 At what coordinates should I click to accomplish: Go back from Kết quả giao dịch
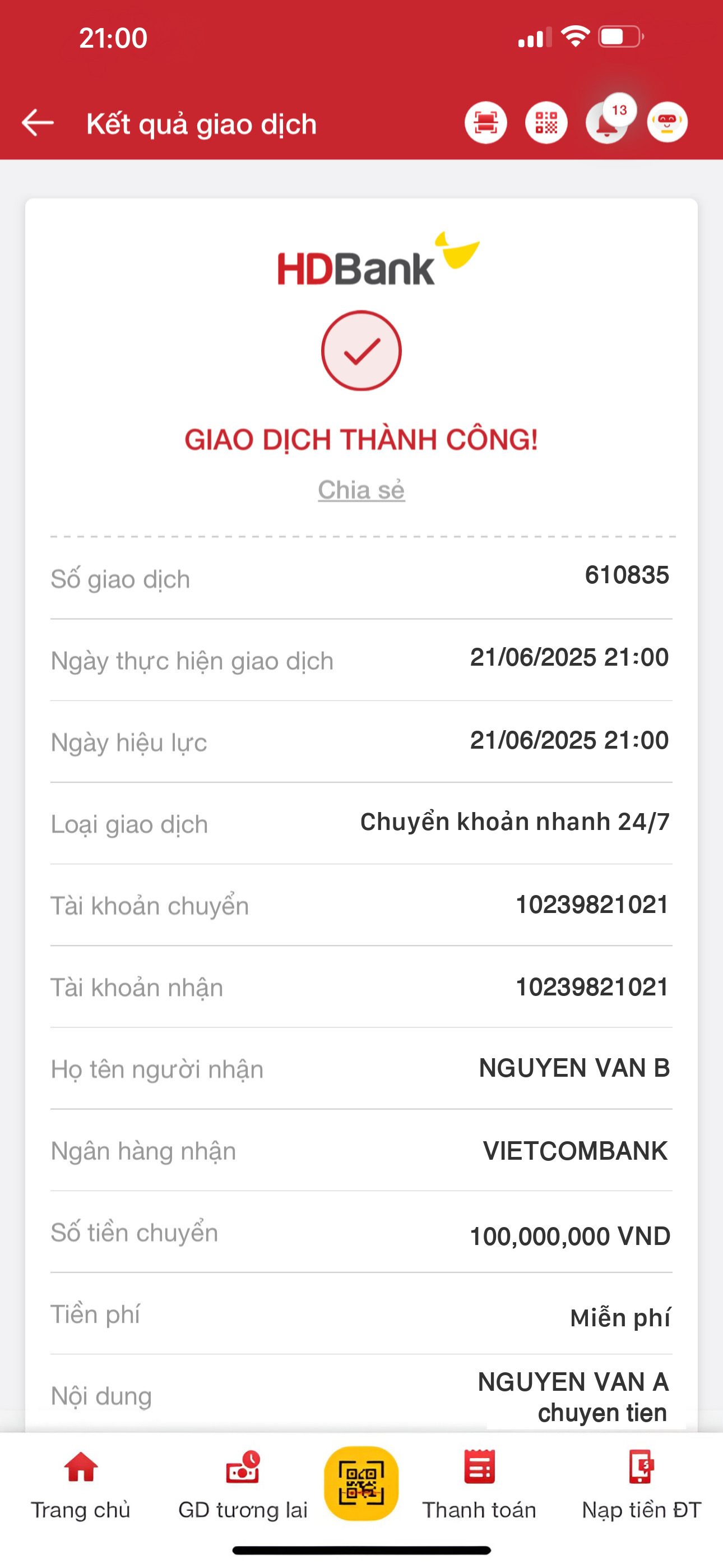[x=38, y=123]
